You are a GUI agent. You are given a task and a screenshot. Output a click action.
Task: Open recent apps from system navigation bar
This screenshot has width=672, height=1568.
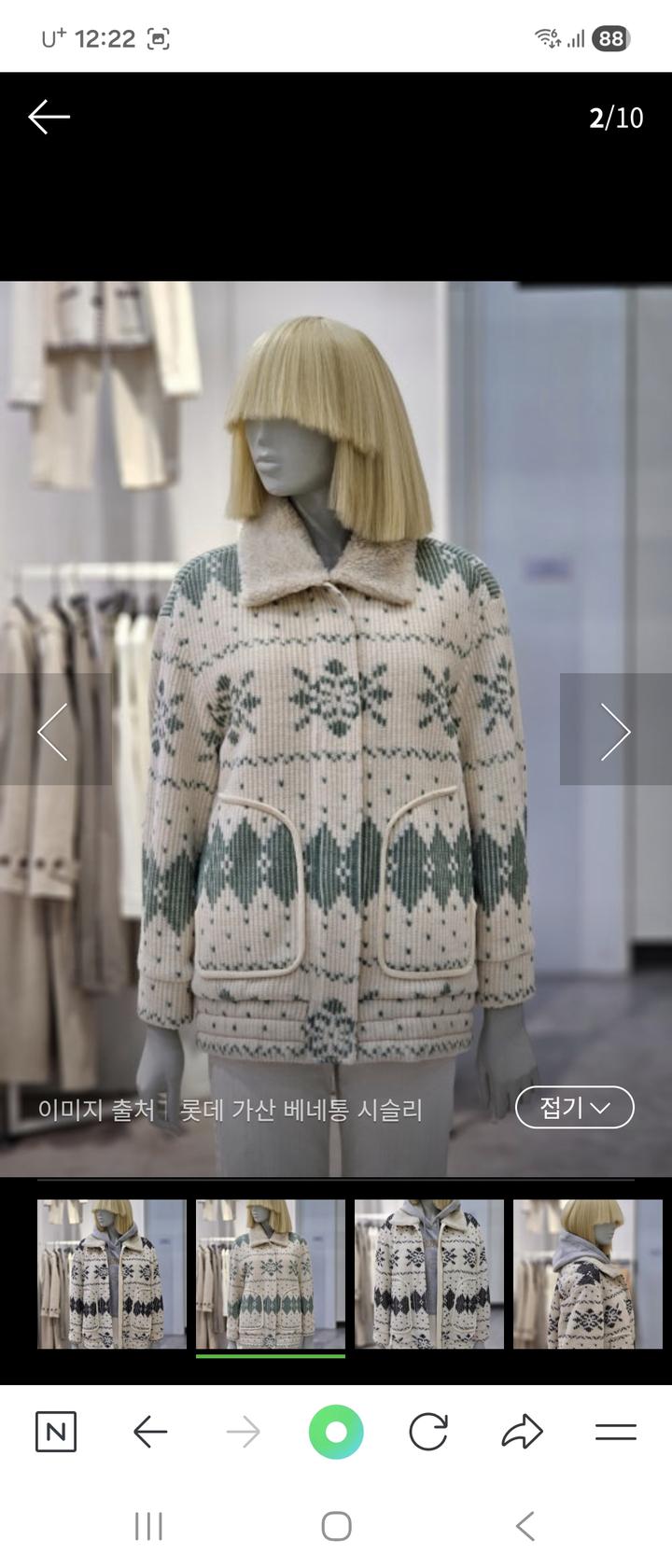pos(149,1527)
